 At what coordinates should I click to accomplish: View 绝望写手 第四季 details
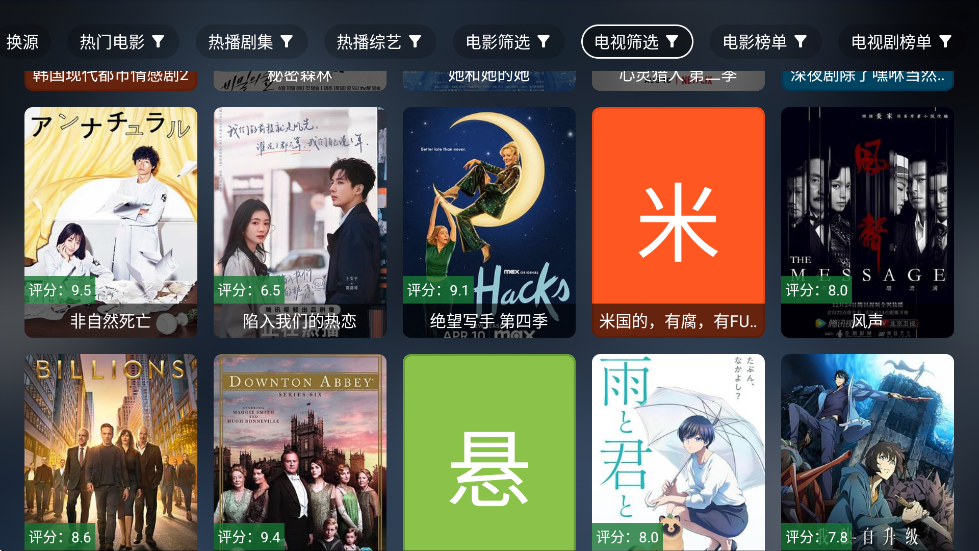click(x=489, y=221)
